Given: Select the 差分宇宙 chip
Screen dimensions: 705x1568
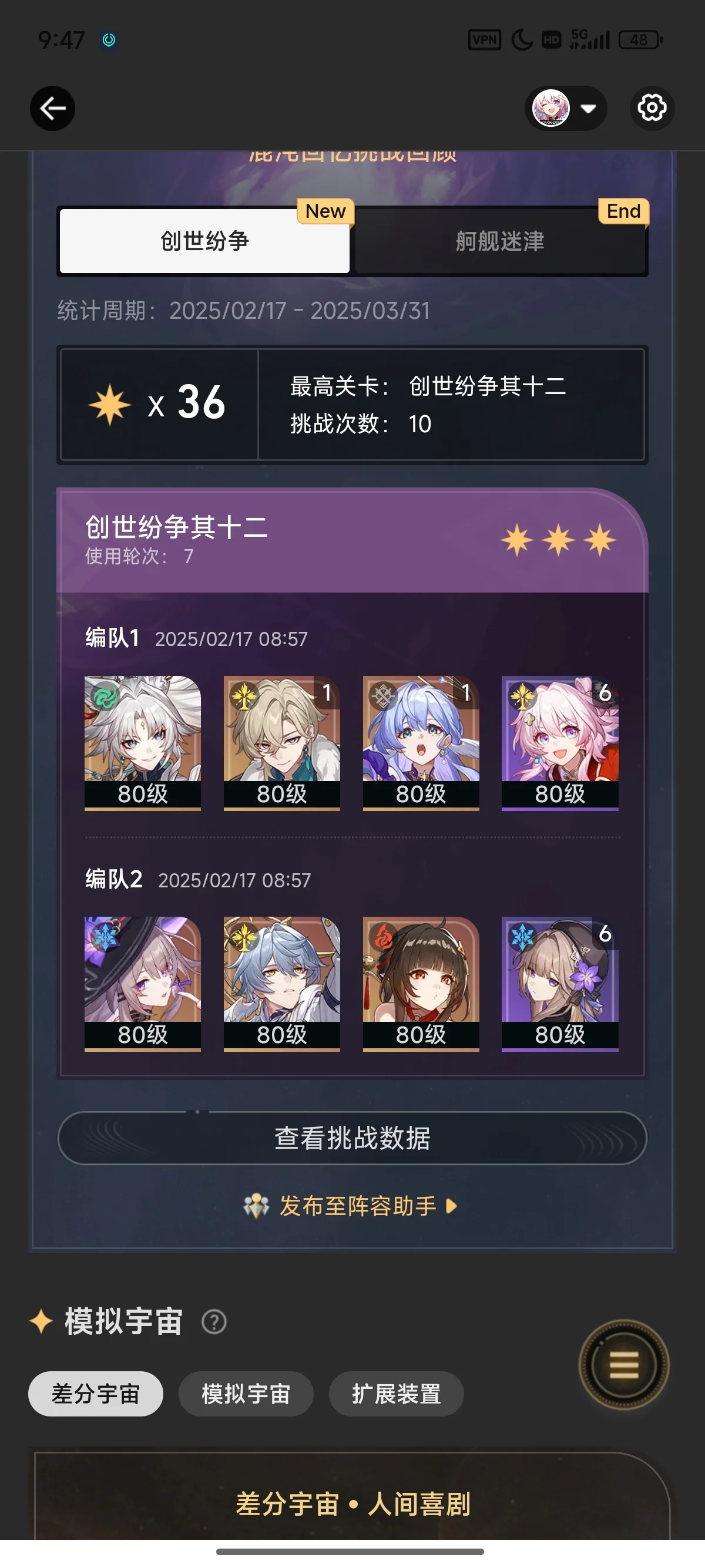Looking at the screenshot, I should (x=96, y=1394).
